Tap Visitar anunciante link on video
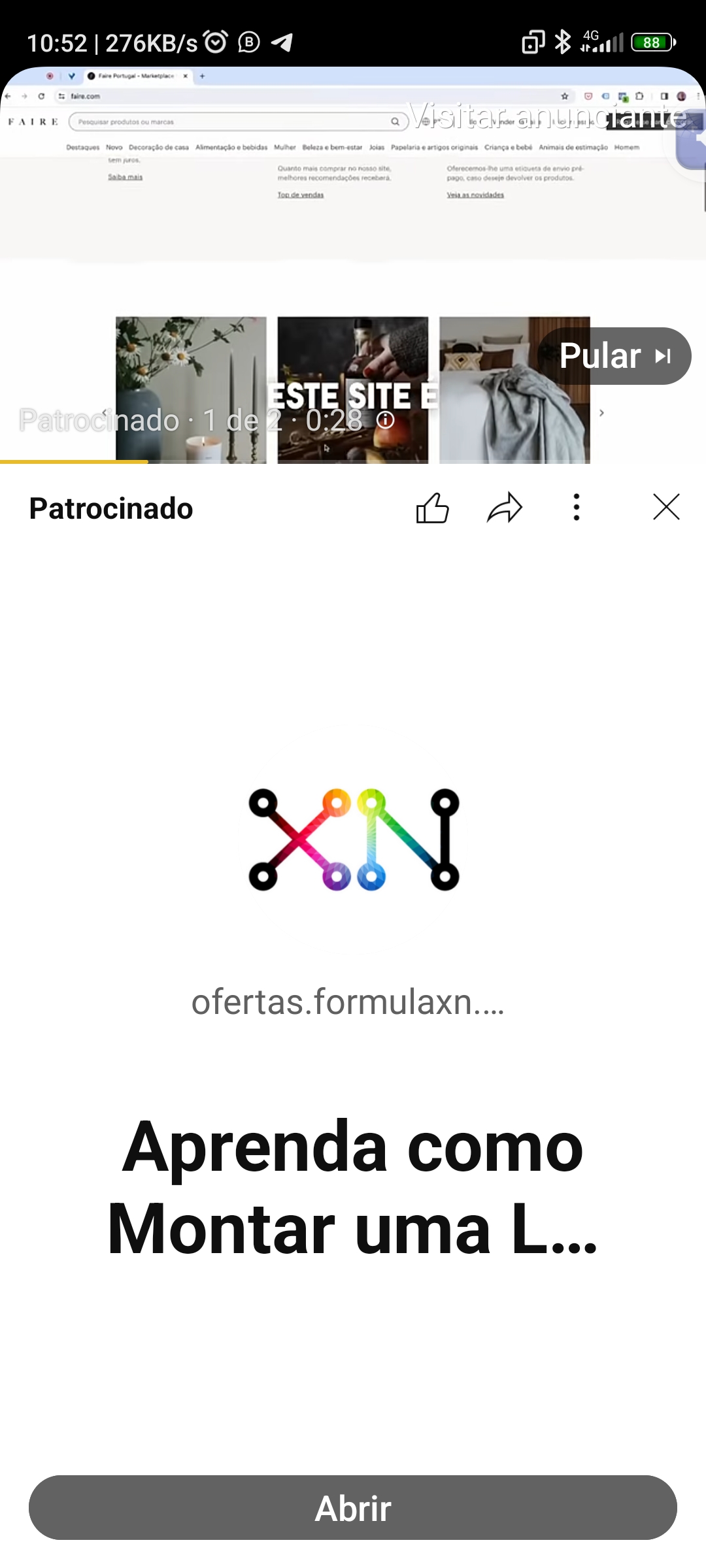Screen dimensions: 706x1568 pos(548,116)
